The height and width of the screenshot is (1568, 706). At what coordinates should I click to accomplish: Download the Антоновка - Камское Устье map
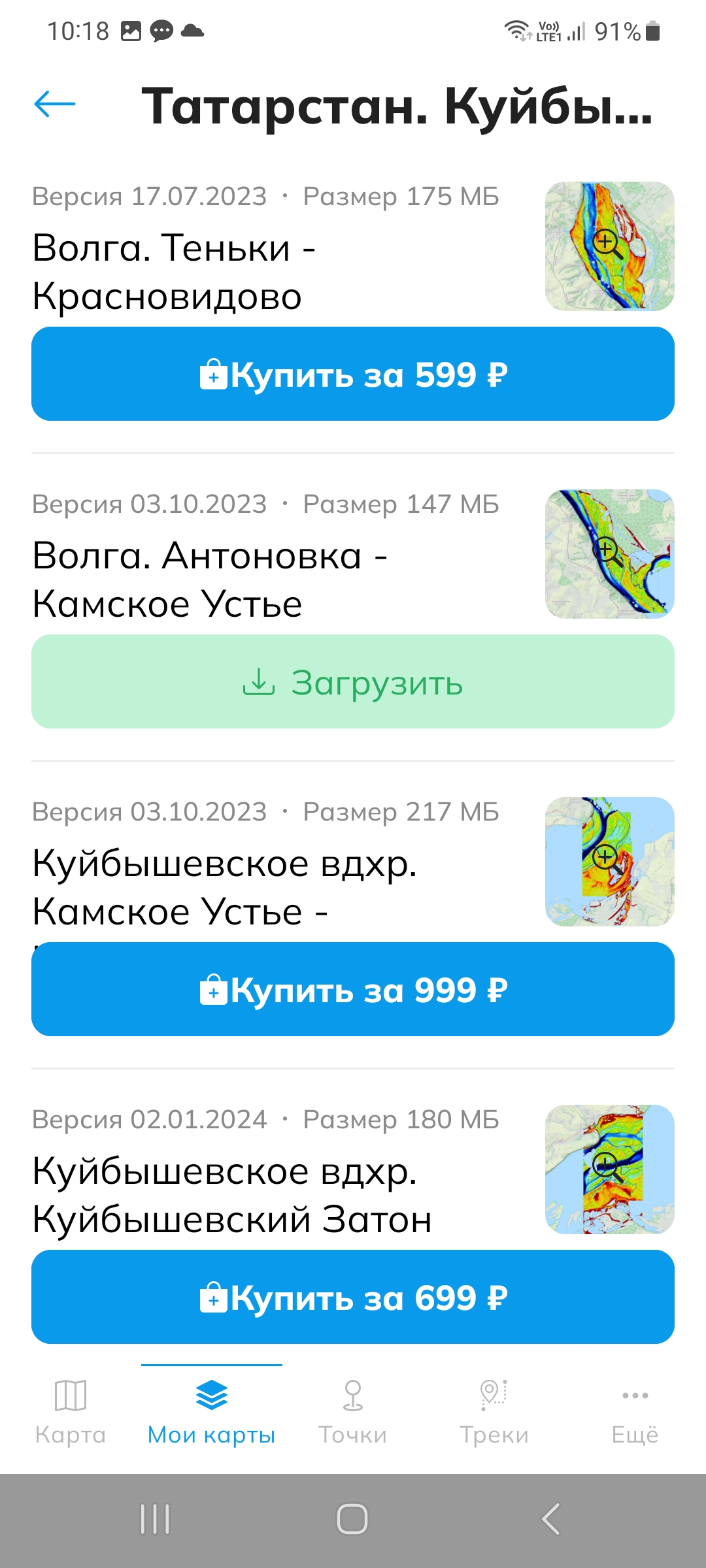tap(353, 681)
